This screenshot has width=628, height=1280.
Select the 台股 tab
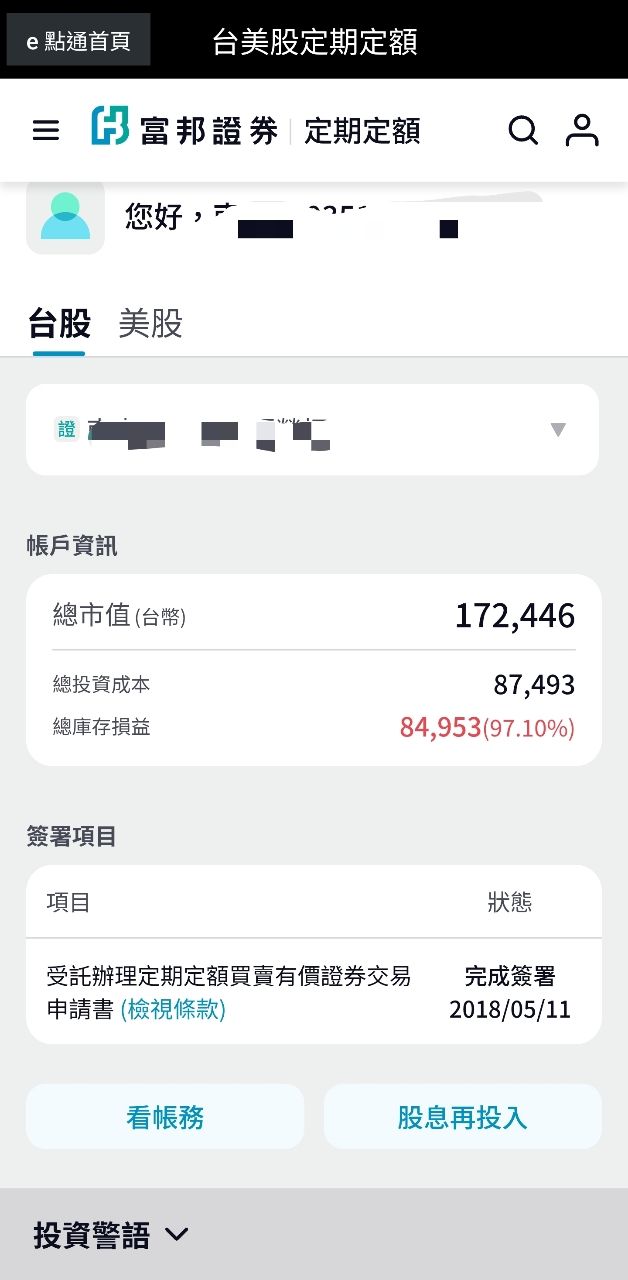coord(59,324)
